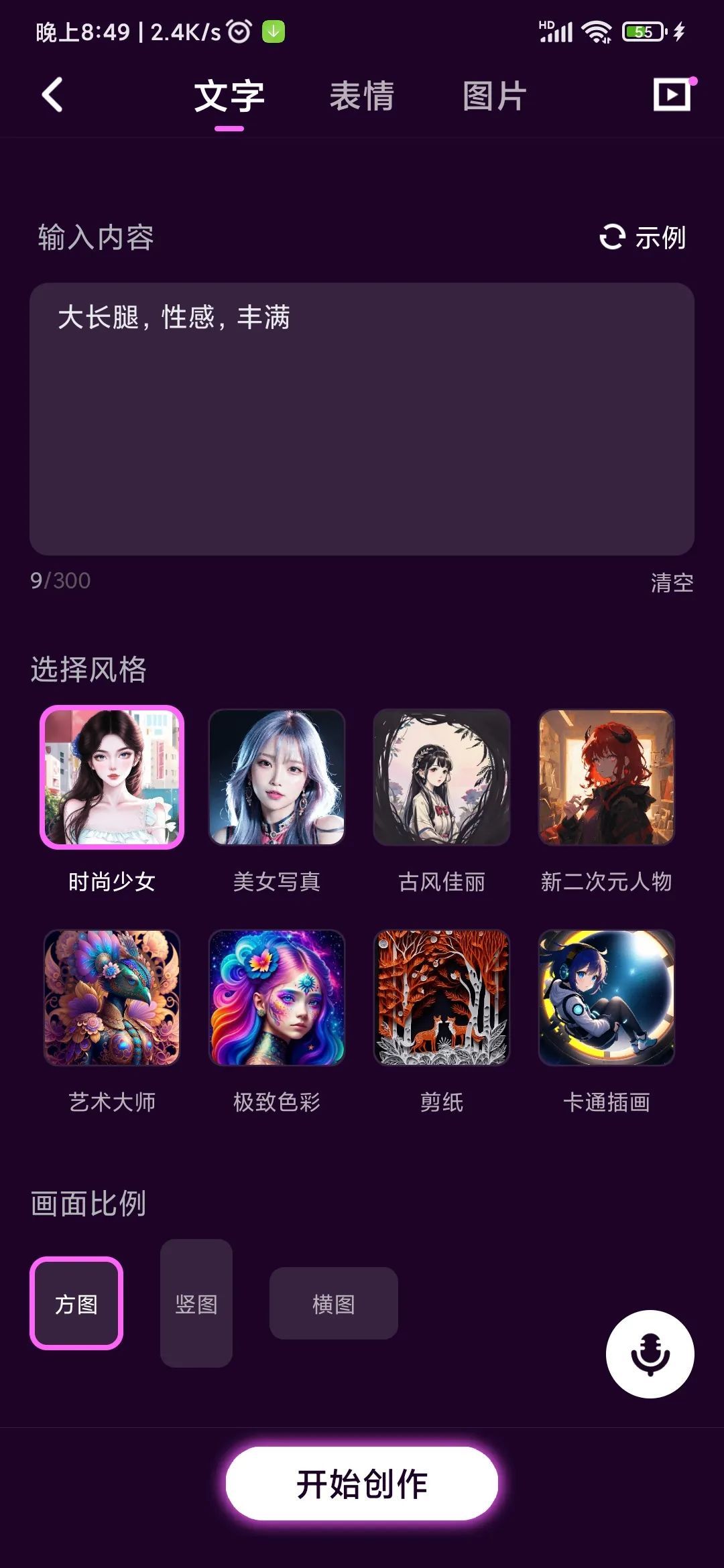Pick the 古风佳丽 style

[442, 777]
